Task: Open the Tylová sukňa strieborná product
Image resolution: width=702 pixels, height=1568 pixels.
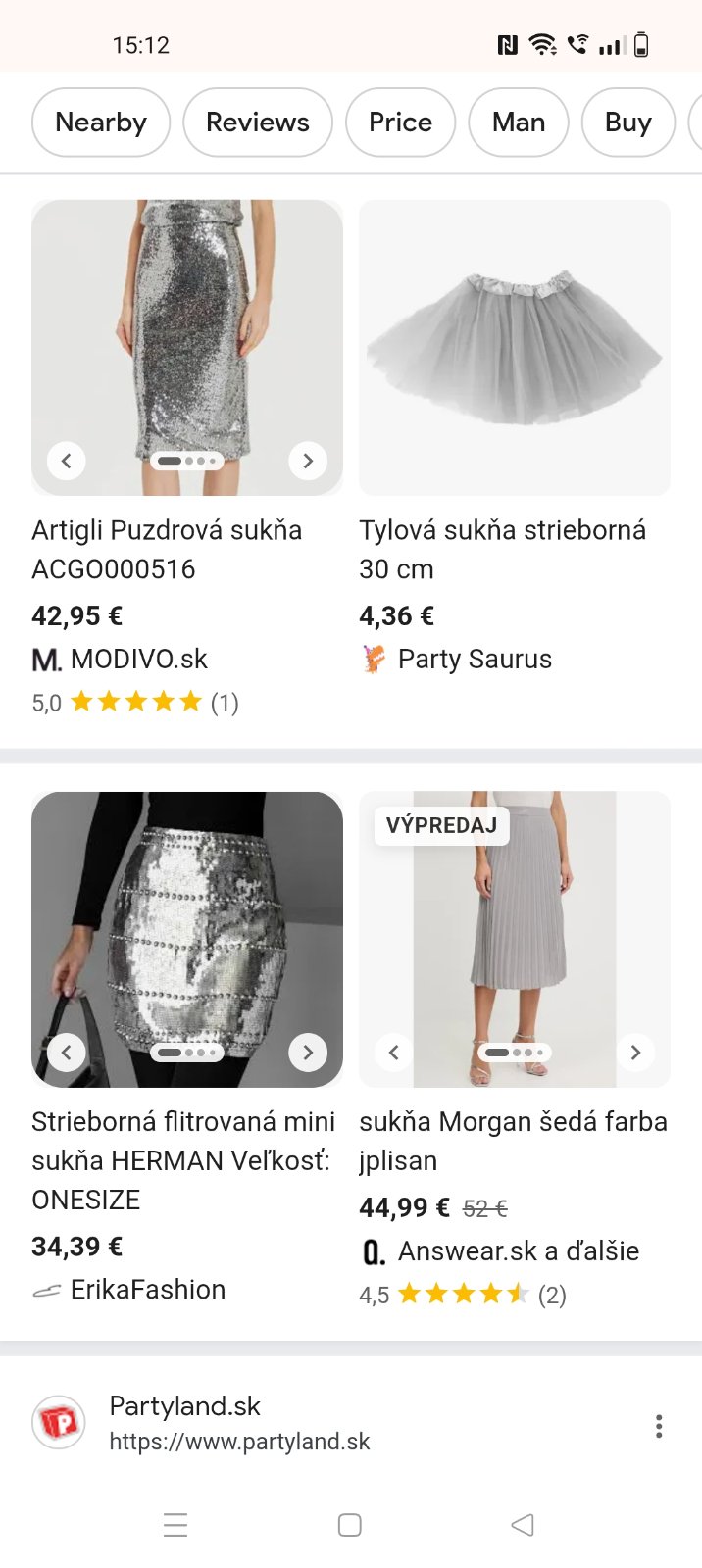Action: point(502,549)
